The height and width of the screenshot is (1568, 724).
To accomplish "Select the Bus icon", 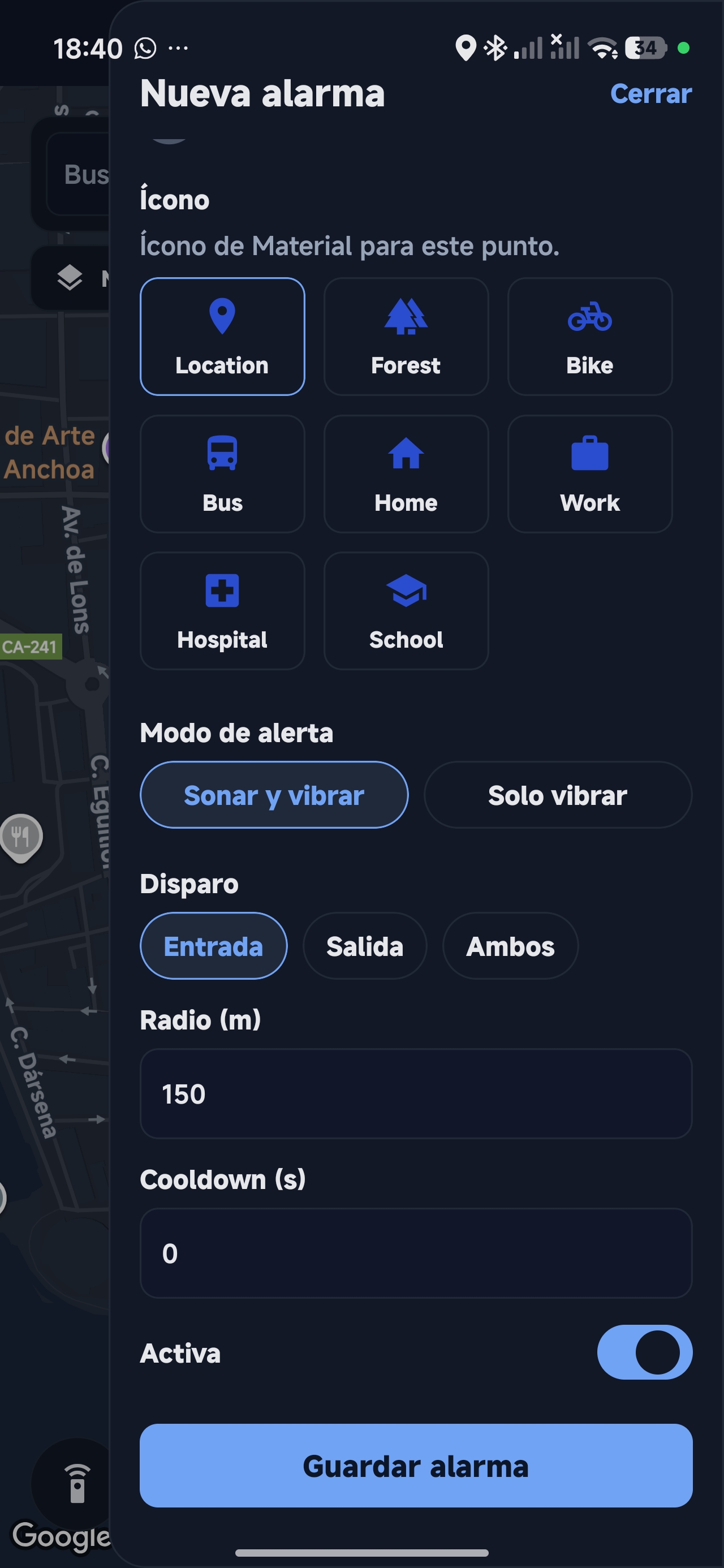I will tap(222, 473).
